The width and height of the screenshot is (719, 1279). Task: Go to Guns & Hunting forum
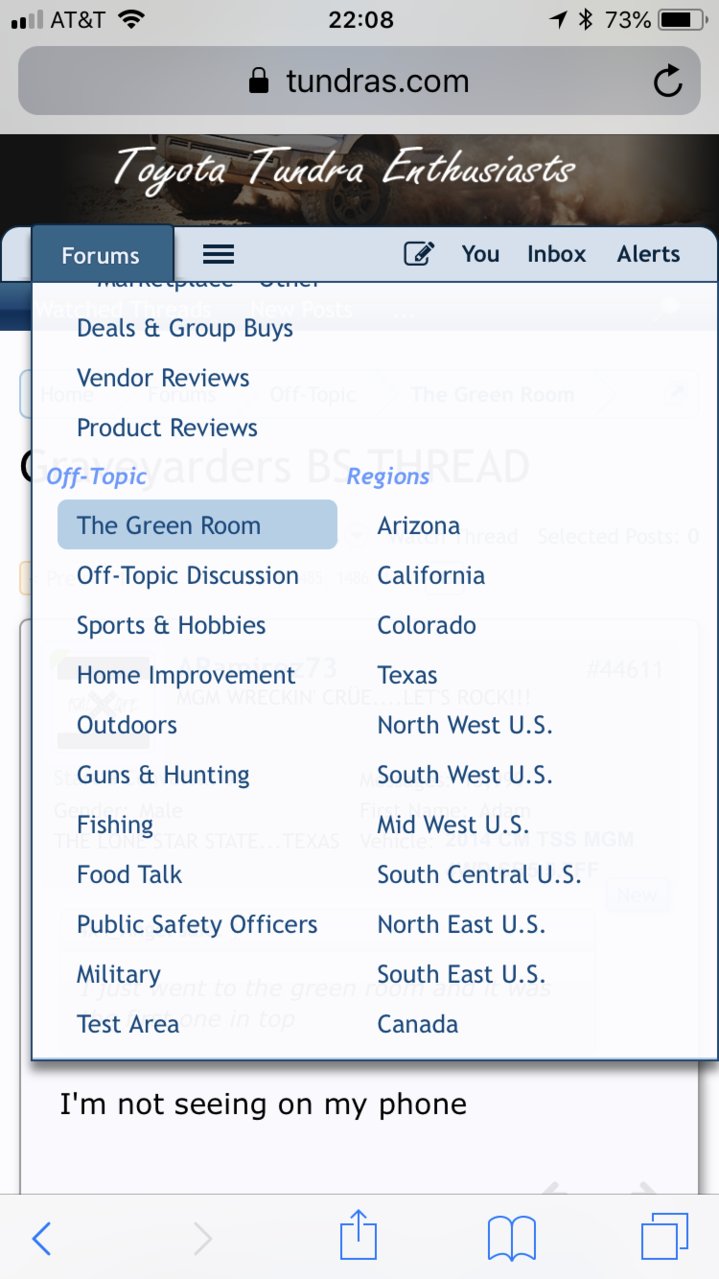tap(163, 775)
